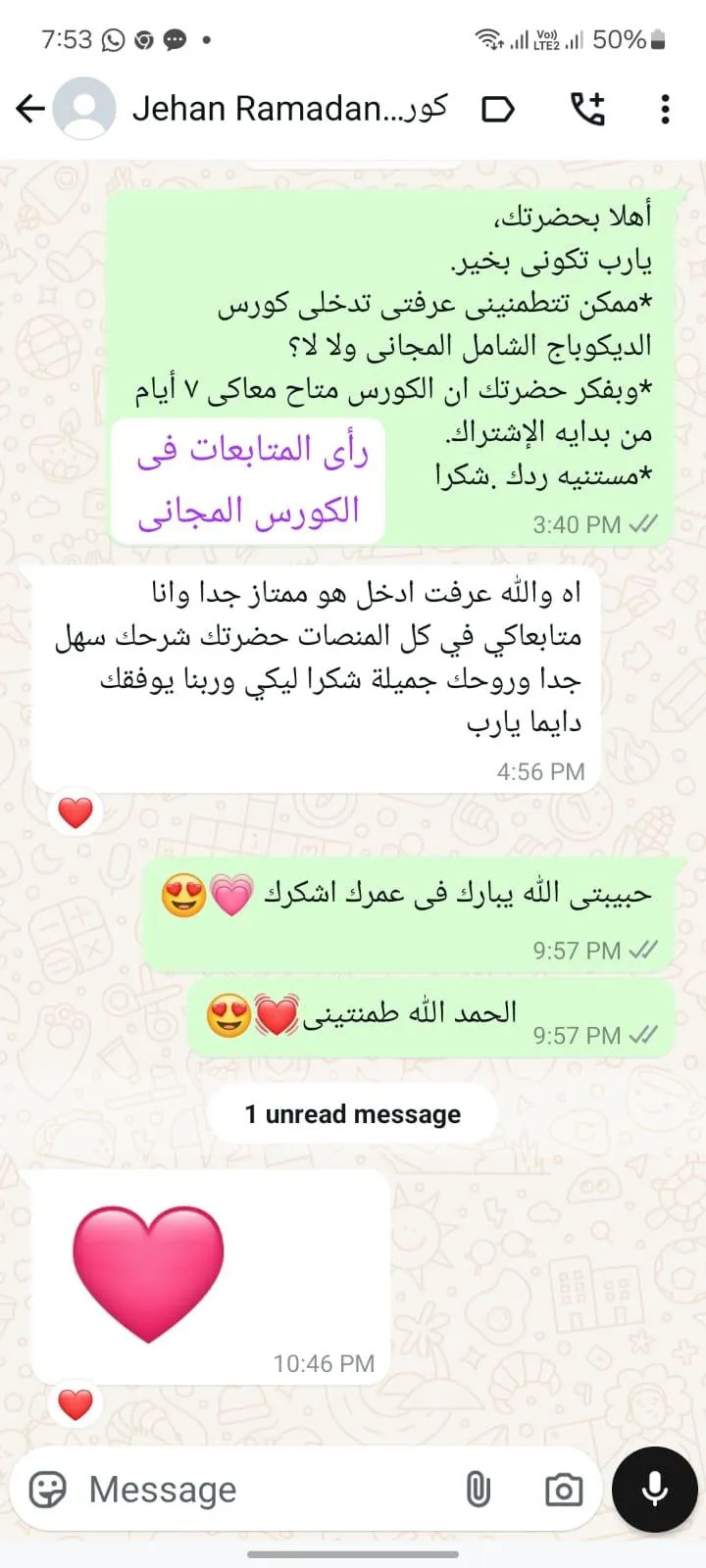Tap the microphone voice message button

(x=654, y=1490)
